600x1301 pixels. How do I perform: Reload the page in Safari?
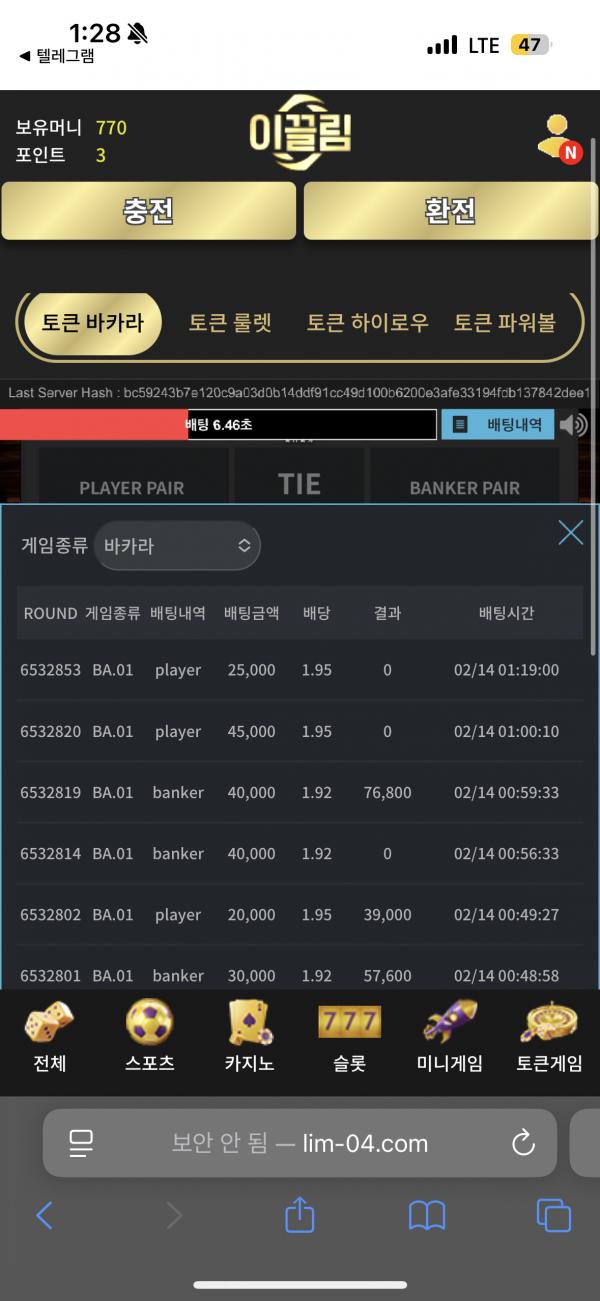coord(522,1143)
